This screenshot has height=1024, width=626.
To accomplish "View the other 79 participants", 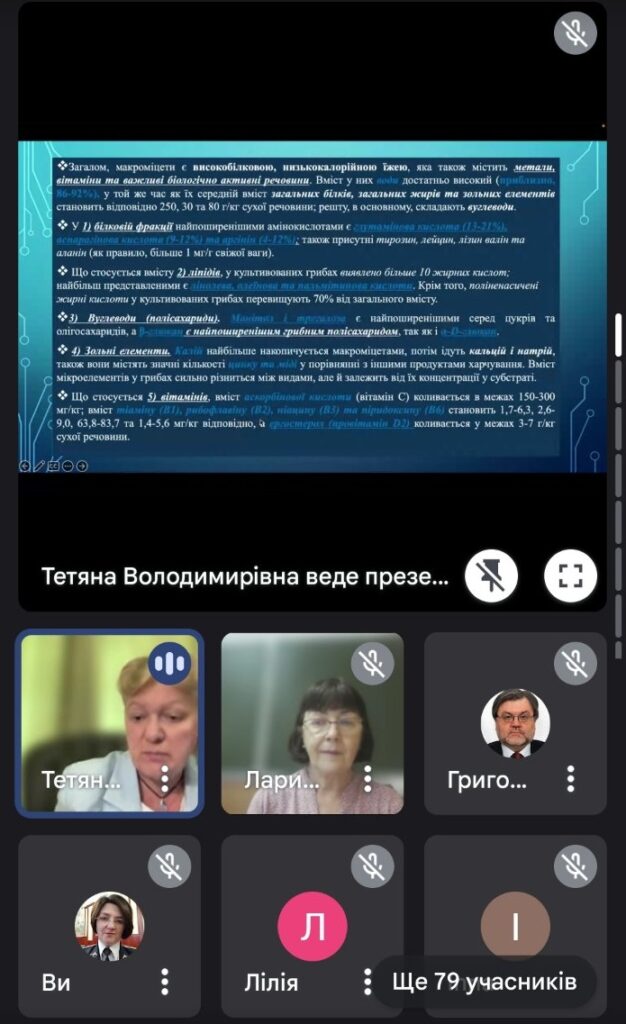I will [484, 981].
